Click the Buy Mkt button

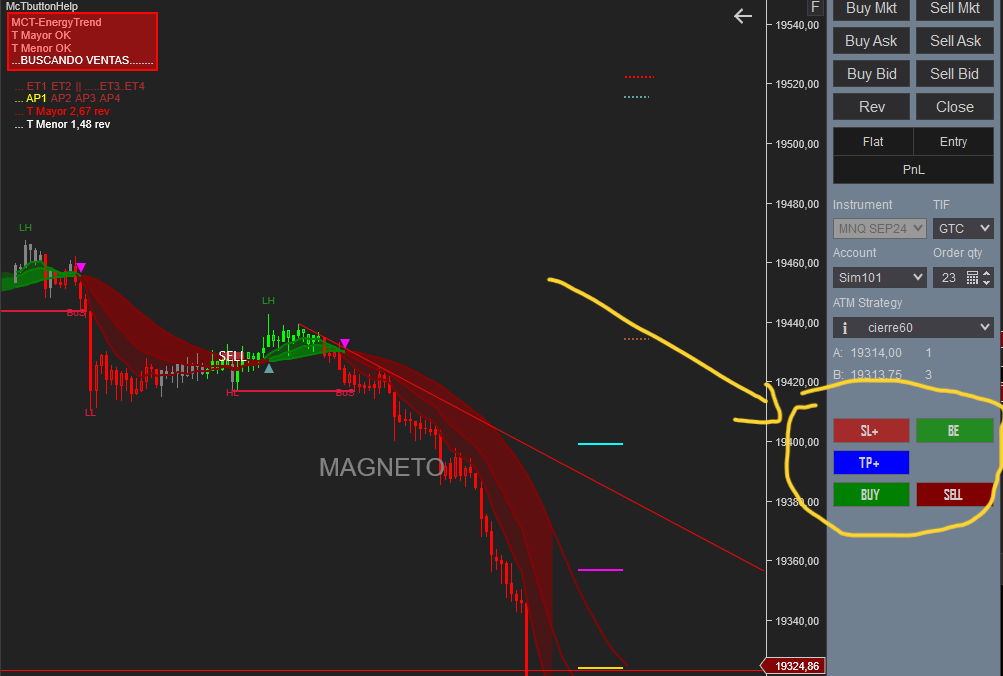(x=871, y=9)
